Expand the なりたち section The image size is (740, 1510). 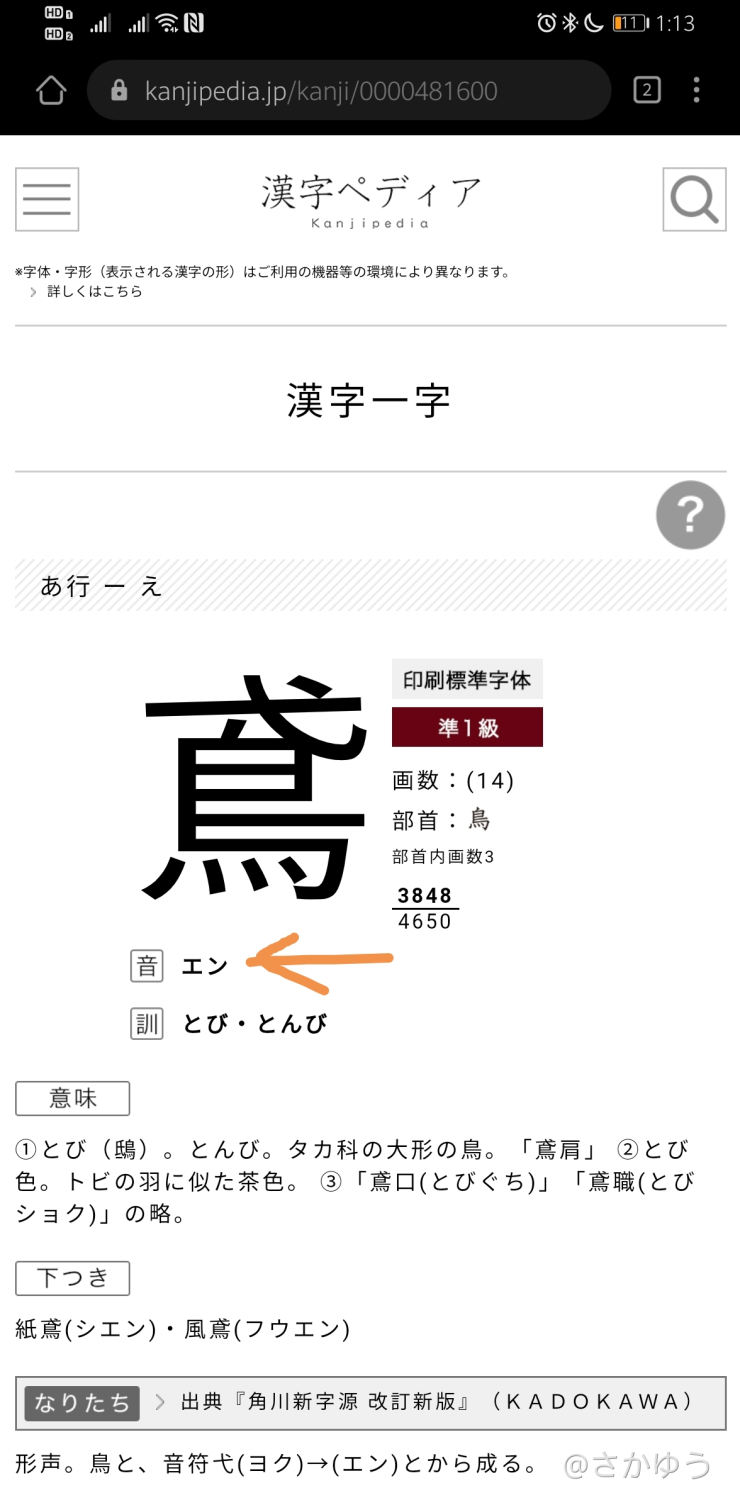click(82, 1402)
